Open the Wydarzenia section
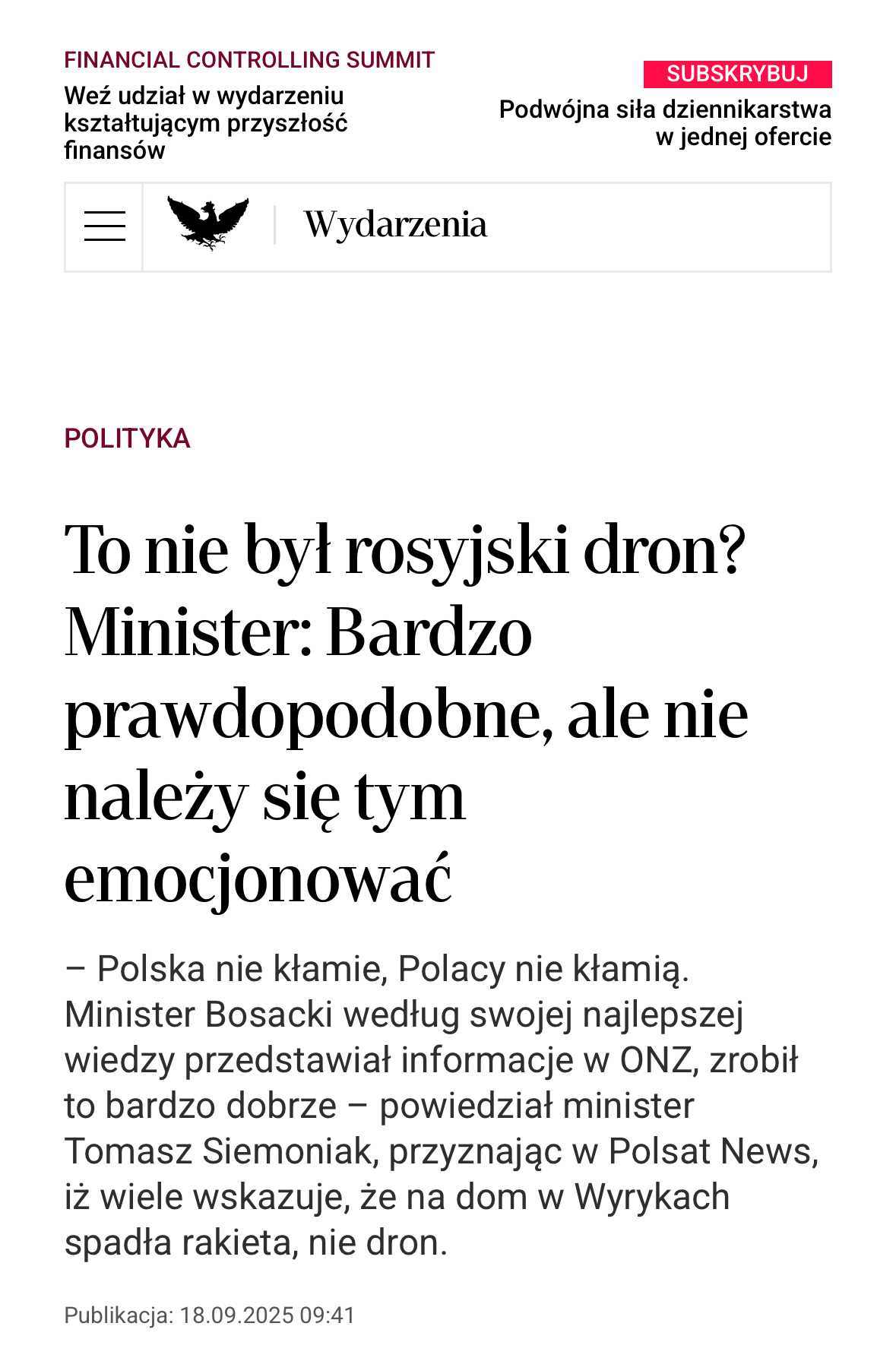896x1358 pixels. click(x=395, y=225)
